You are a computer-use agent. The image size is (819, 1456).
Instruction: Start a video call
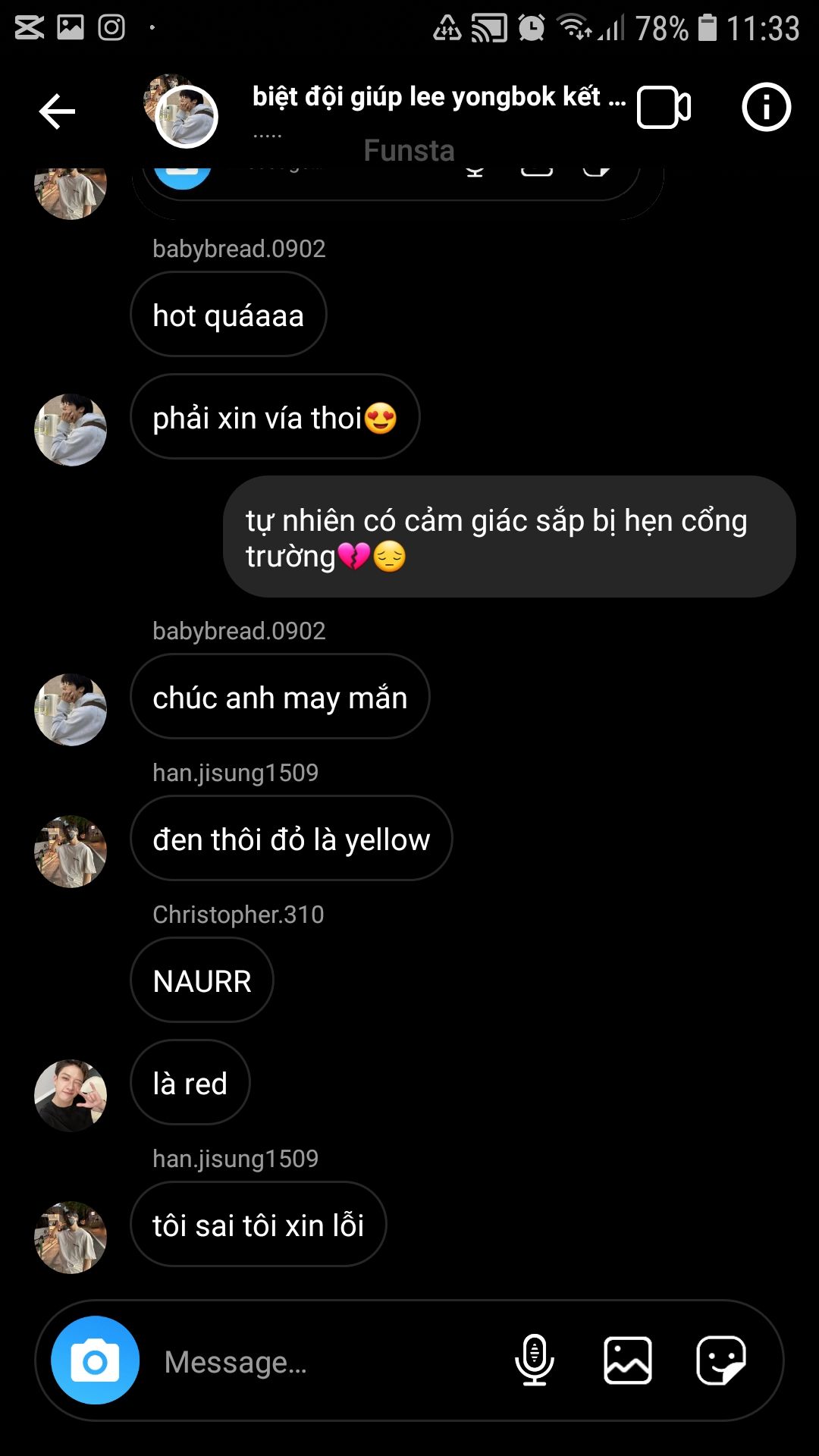point(664,108)
